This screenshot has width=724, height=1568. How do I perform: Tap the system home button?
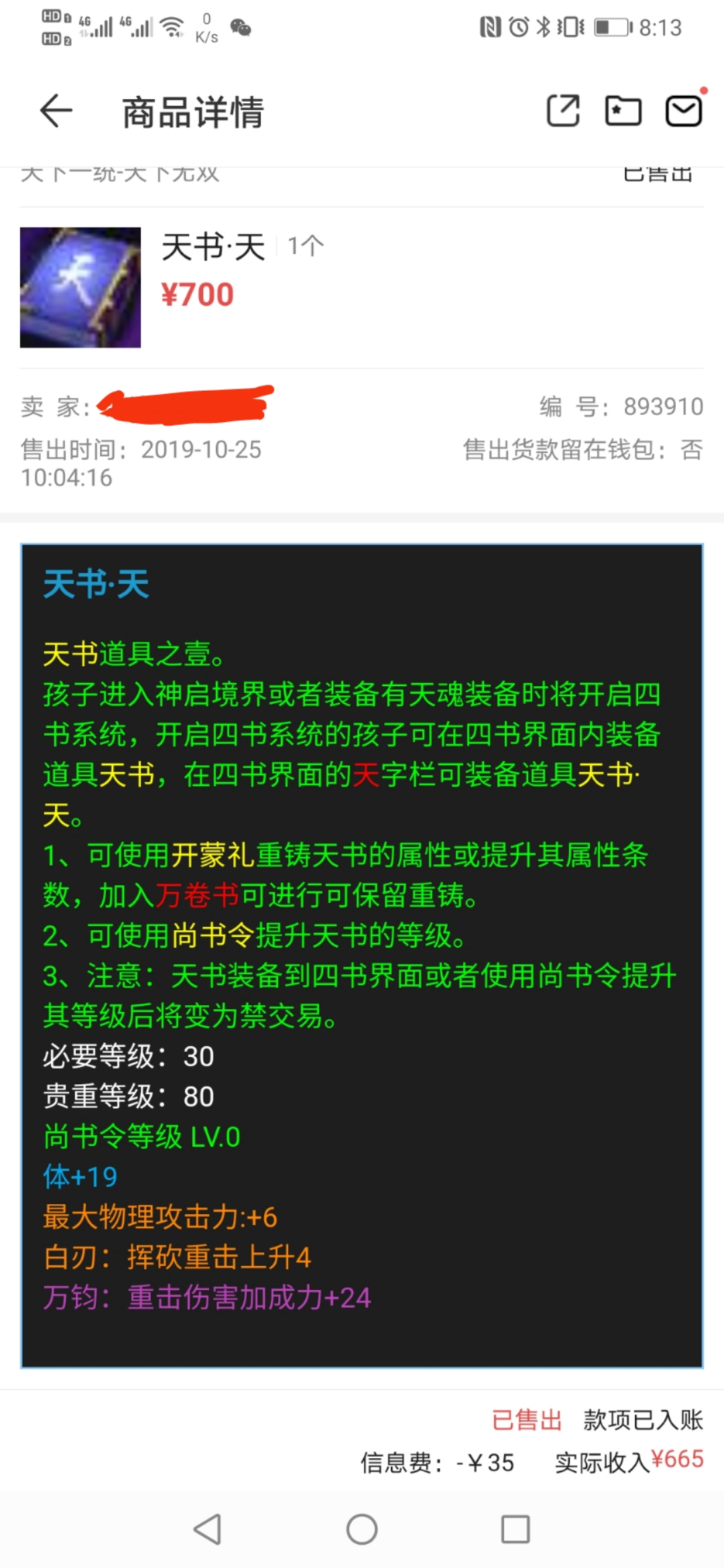(x=362, y=1530)
